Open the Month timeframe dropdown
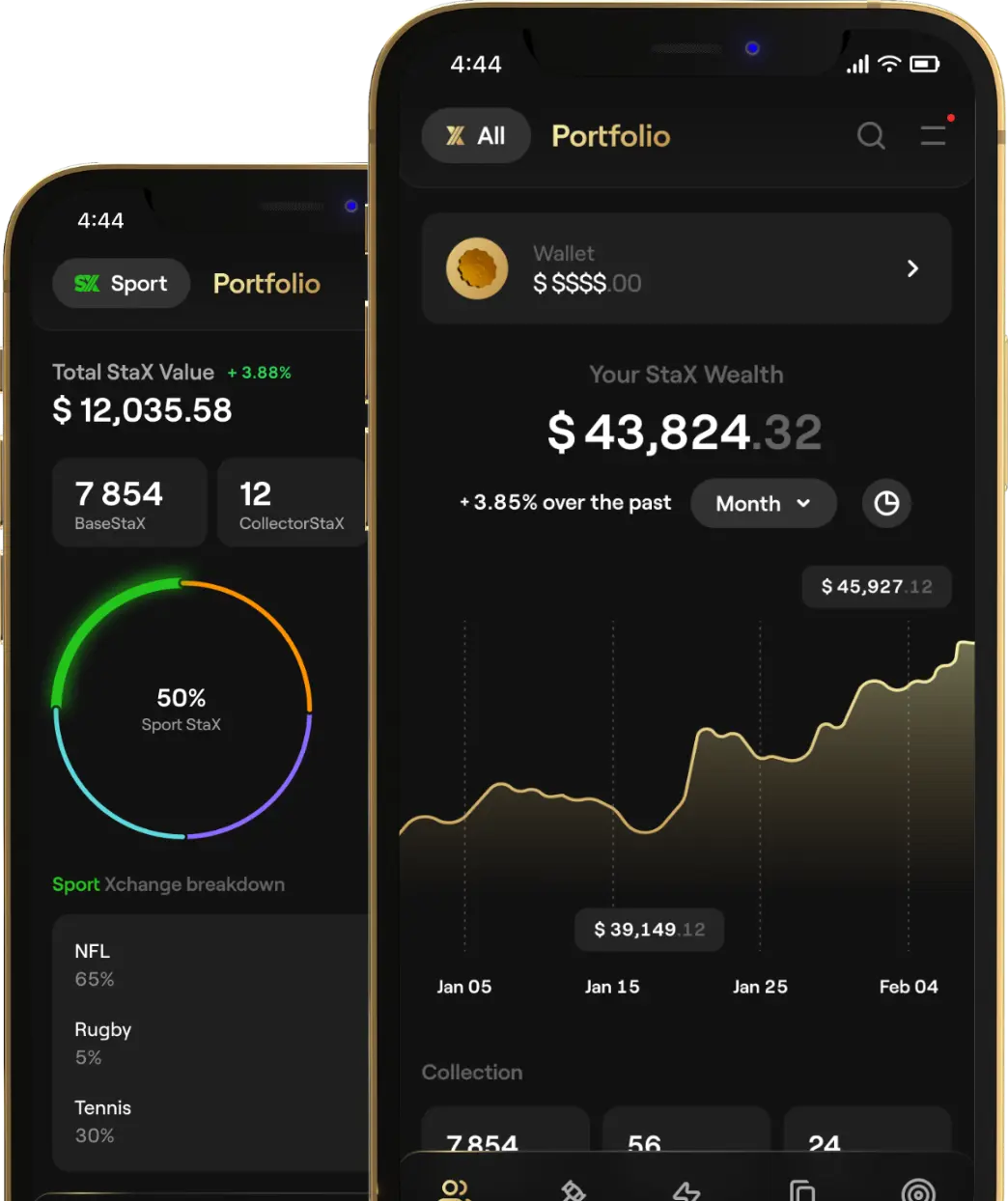The height and width of the screenshot is (1201, 1008). (x=763, y=503)
